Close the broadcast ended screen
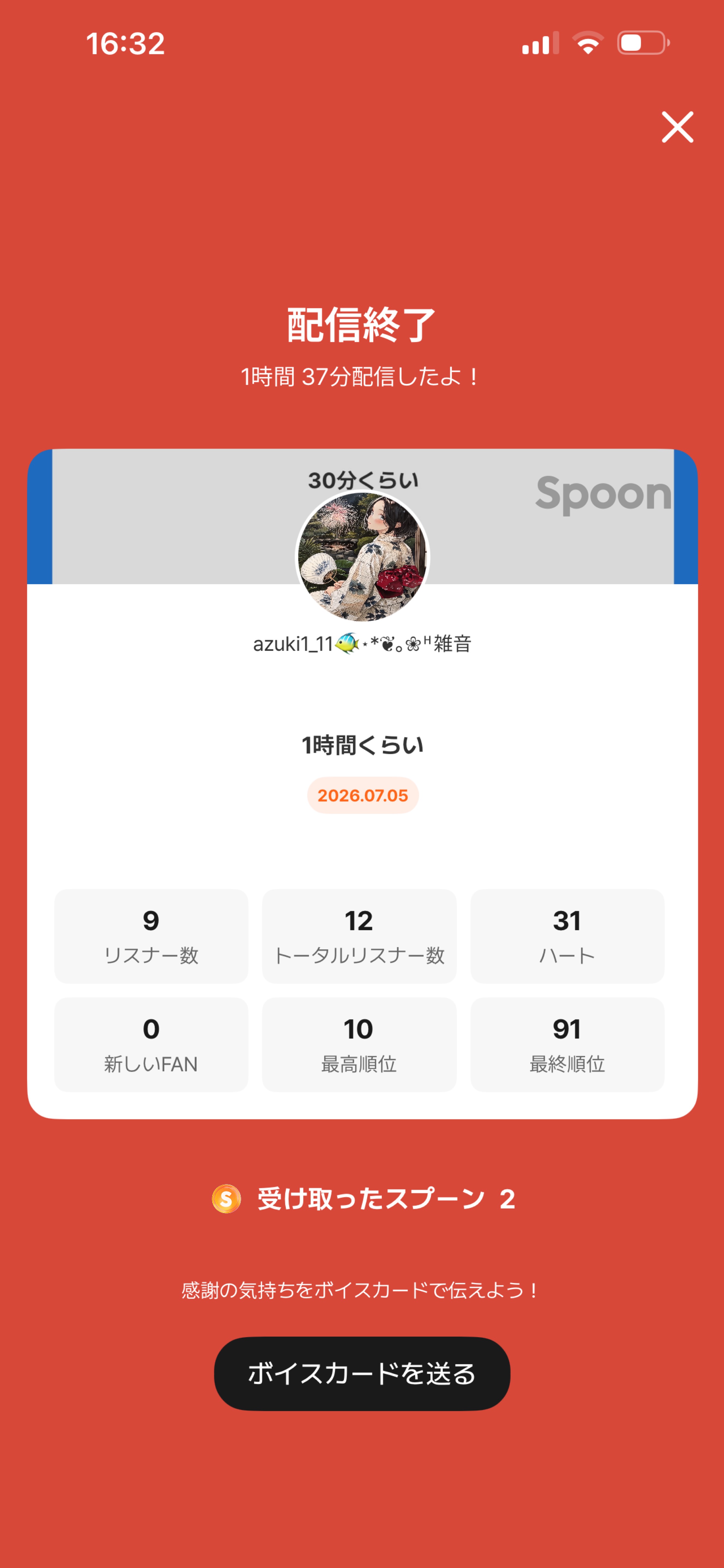Image resolution: width=724 pixels, height=1568 pixels. [x=677, y=127]
